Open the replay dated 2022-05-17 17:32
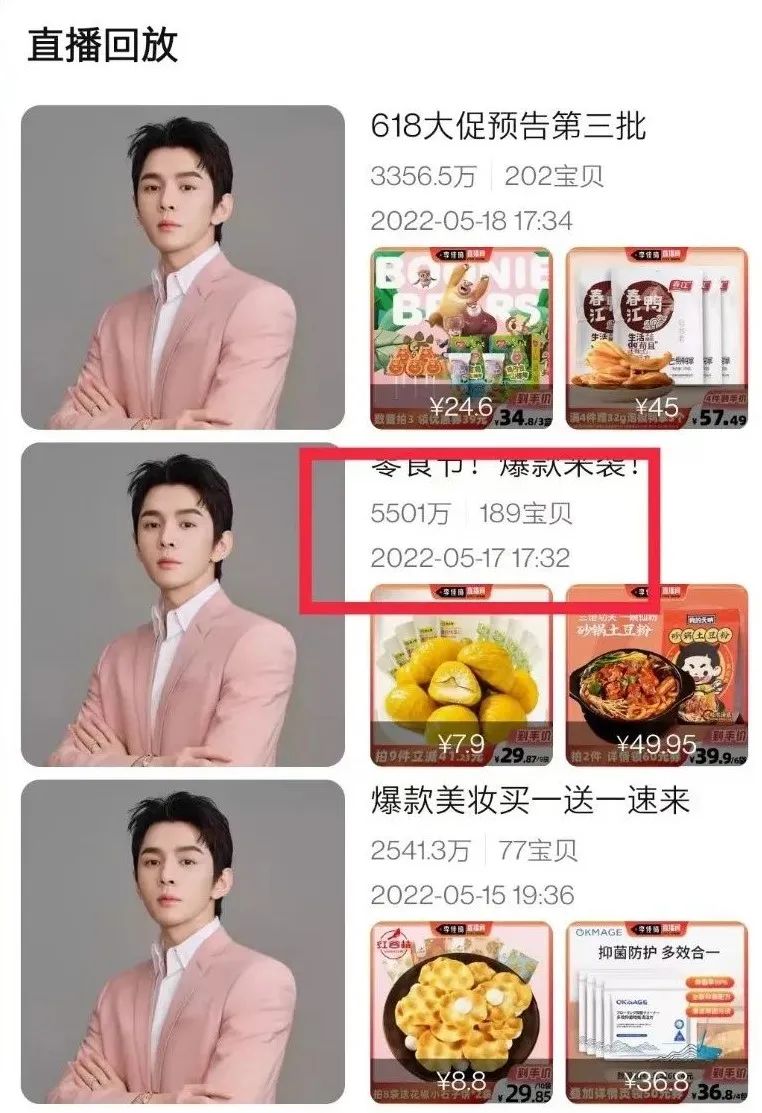This screenshot has height=1113, width=762. pyautogui.click(x=470, y=557)
